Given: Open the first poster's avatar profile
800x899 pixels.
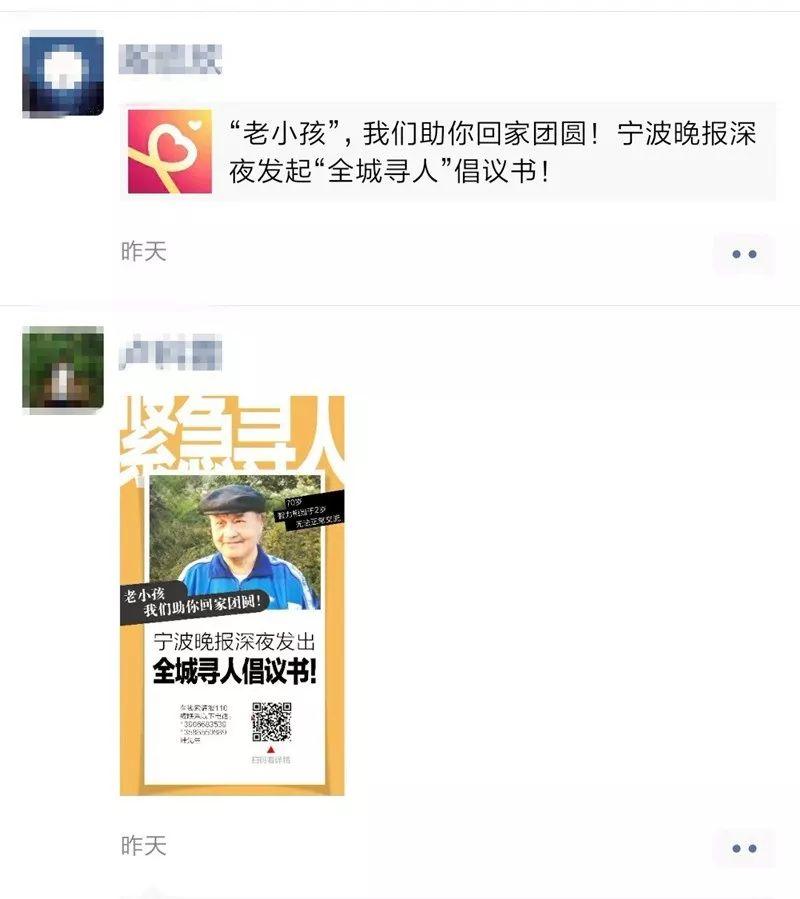Looking at the screenshot, I should (x=62, y=74).
